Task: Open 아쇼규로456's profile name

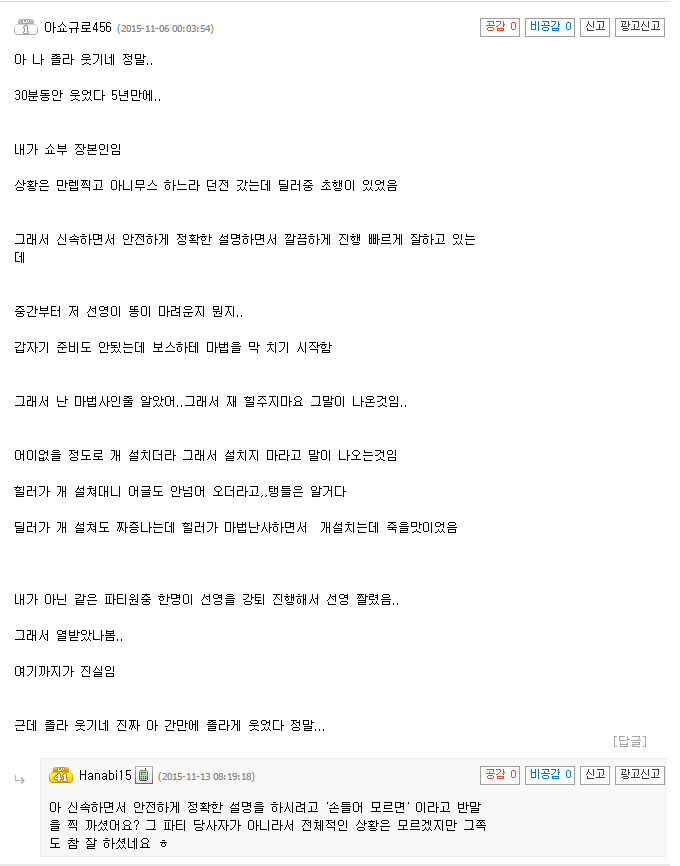Action: (x=78, y=28)
